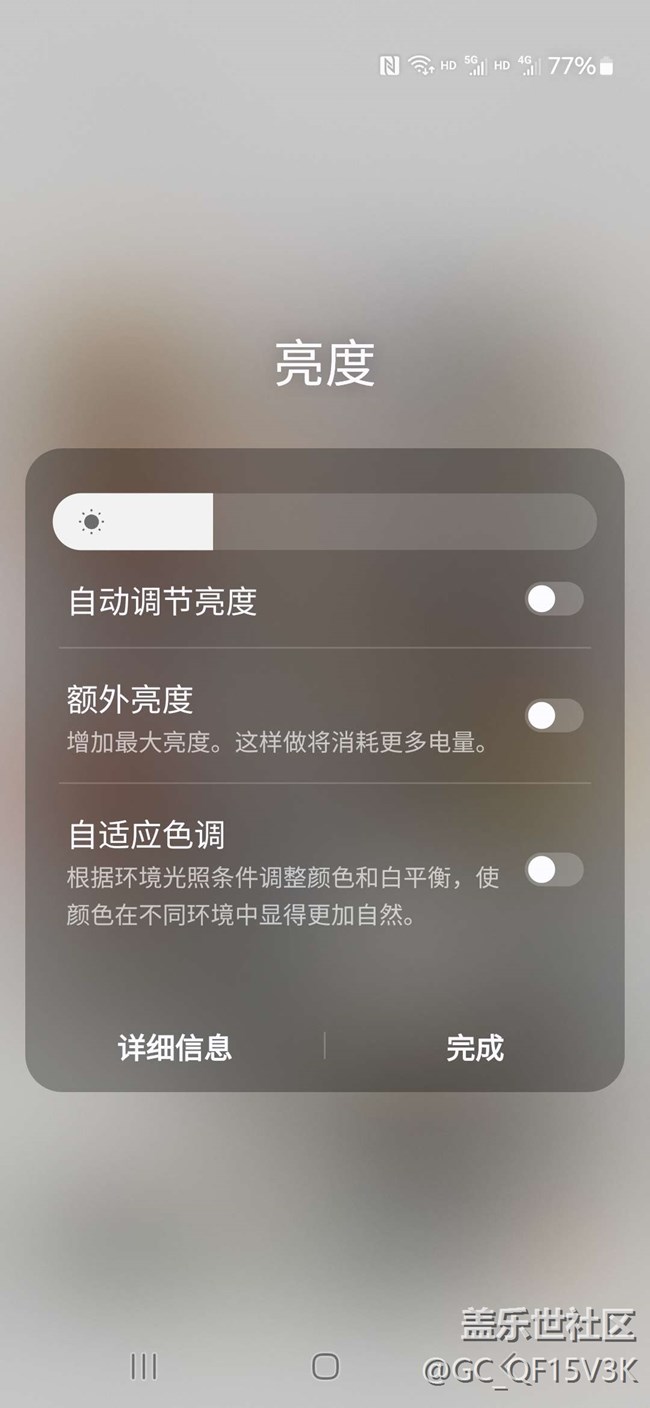This screenshot has width=650, height=1408.
Task: Go to the home screen
Action: pos(325,1367)
